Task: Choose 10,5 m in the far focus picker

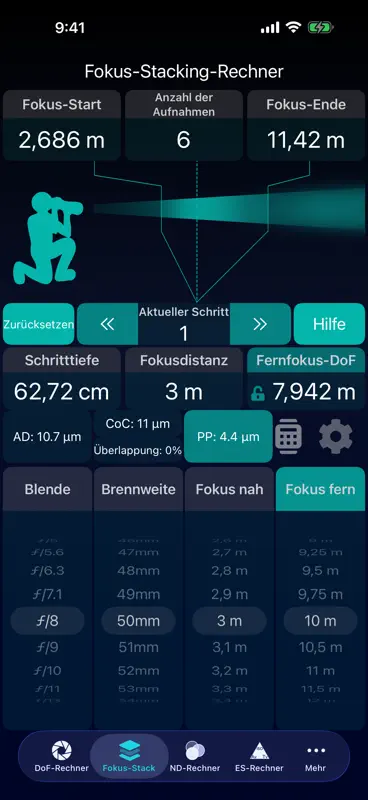Action: (321, 647)
